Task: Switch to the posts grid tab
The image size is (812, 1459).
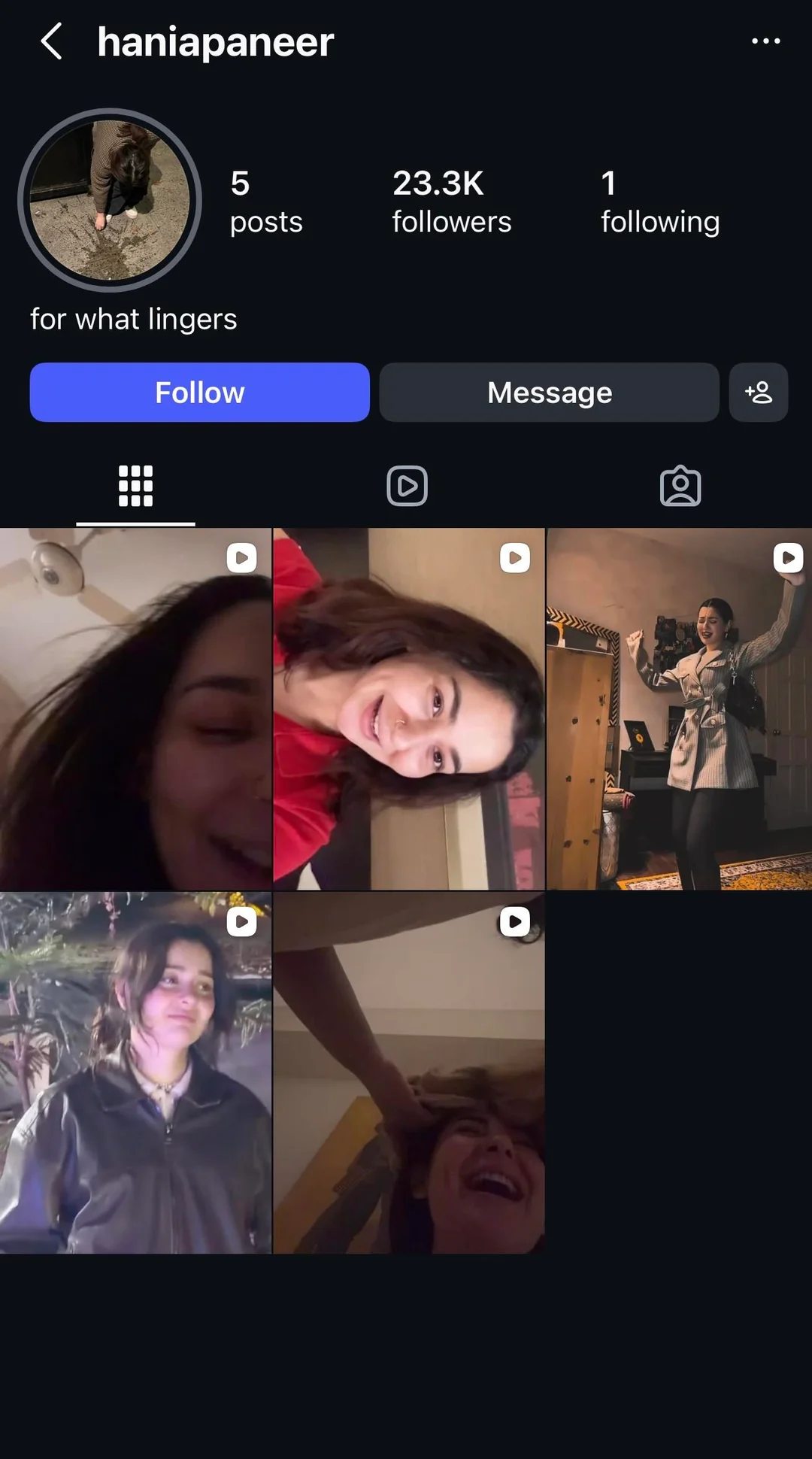Action: (135, 486)
